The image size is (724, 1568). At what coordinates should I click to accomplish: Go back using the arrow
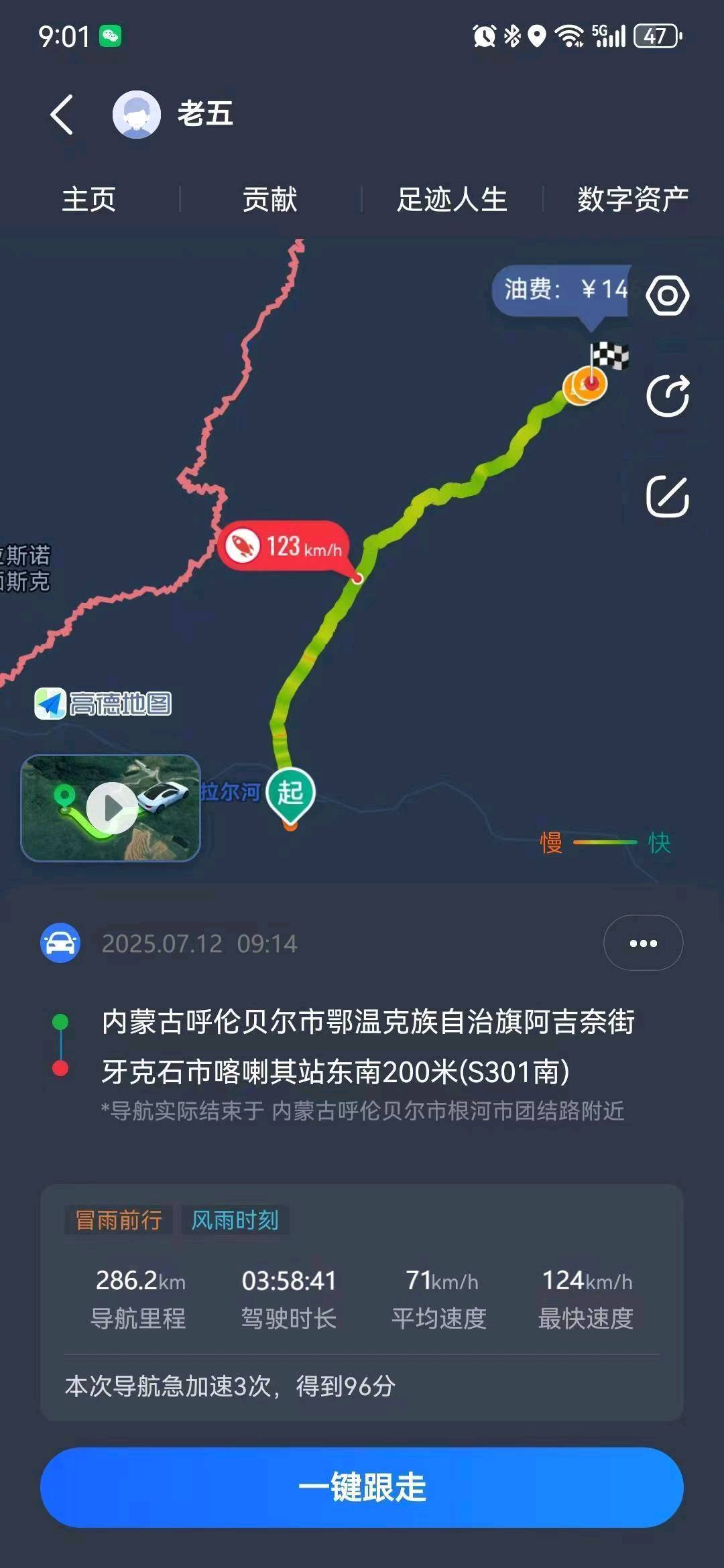[x=62, y=114]
